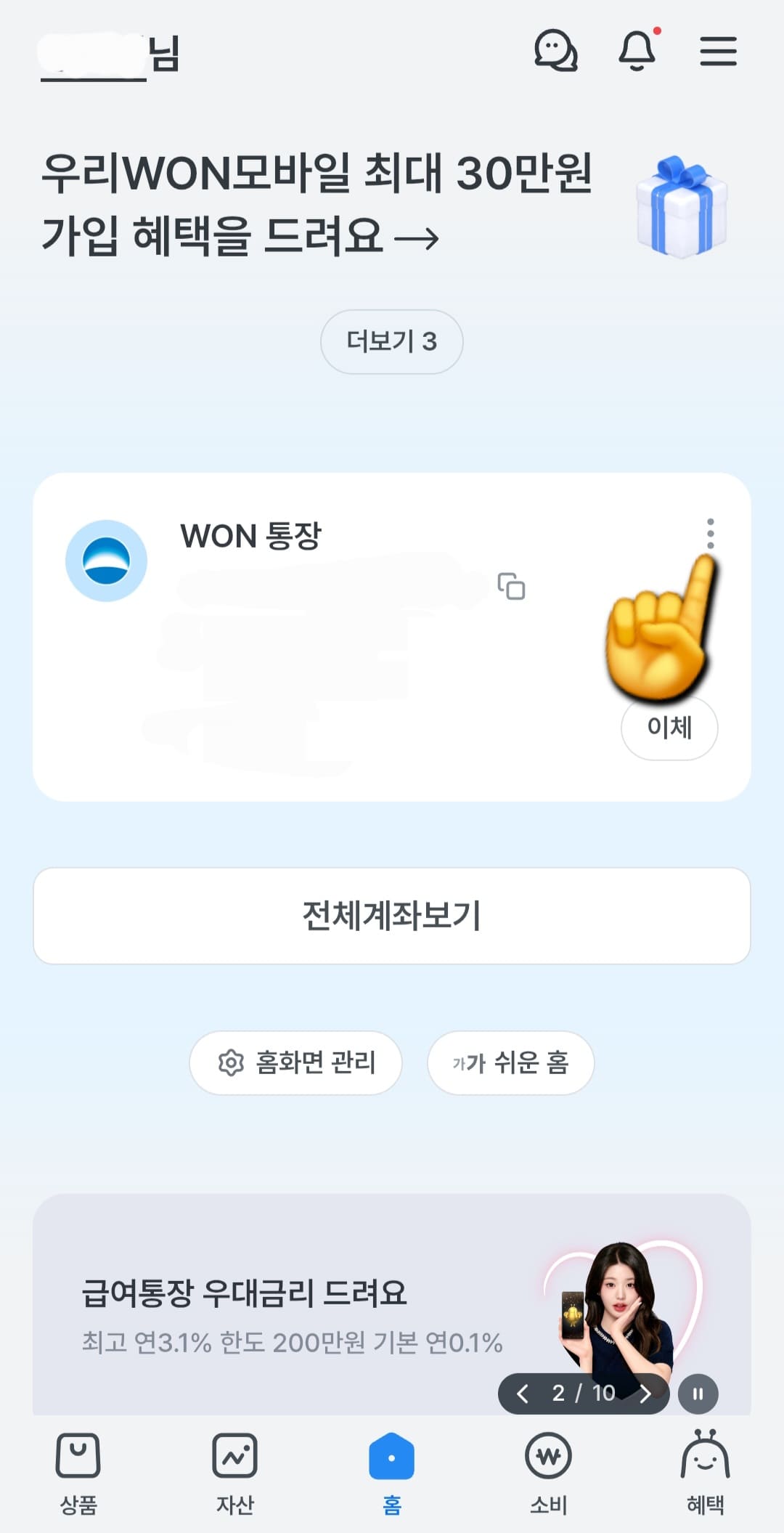The height and width of the screenshot is (1533, 784).
Task: Open the hamburger menu
Action: click(x=718, y=52)
